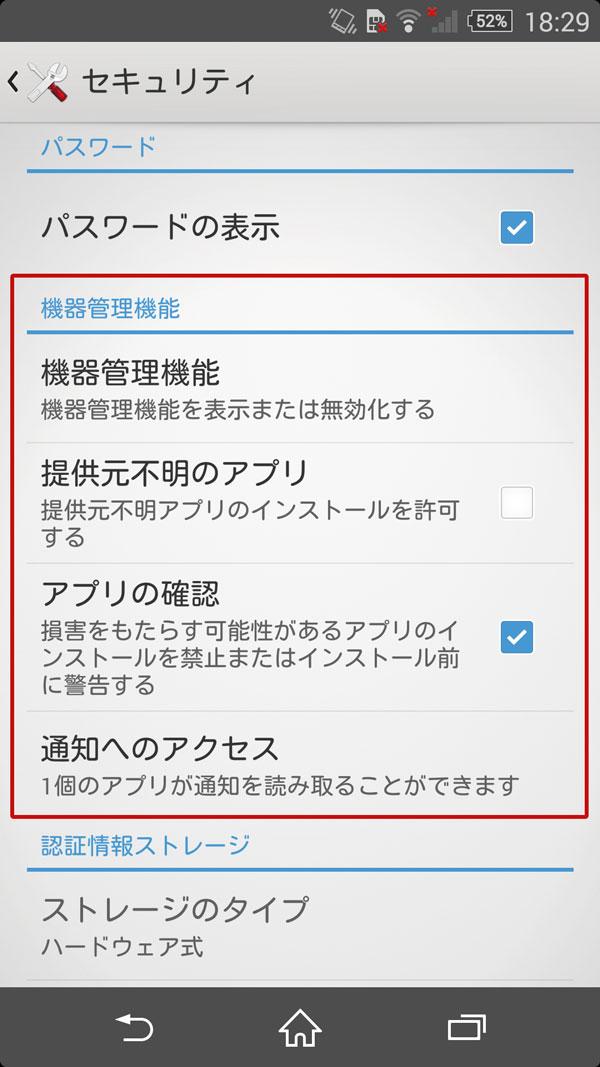Screen dimensions: 600x1067
Task: Open 通知へのアクセス row
Action: click(300, 764)
